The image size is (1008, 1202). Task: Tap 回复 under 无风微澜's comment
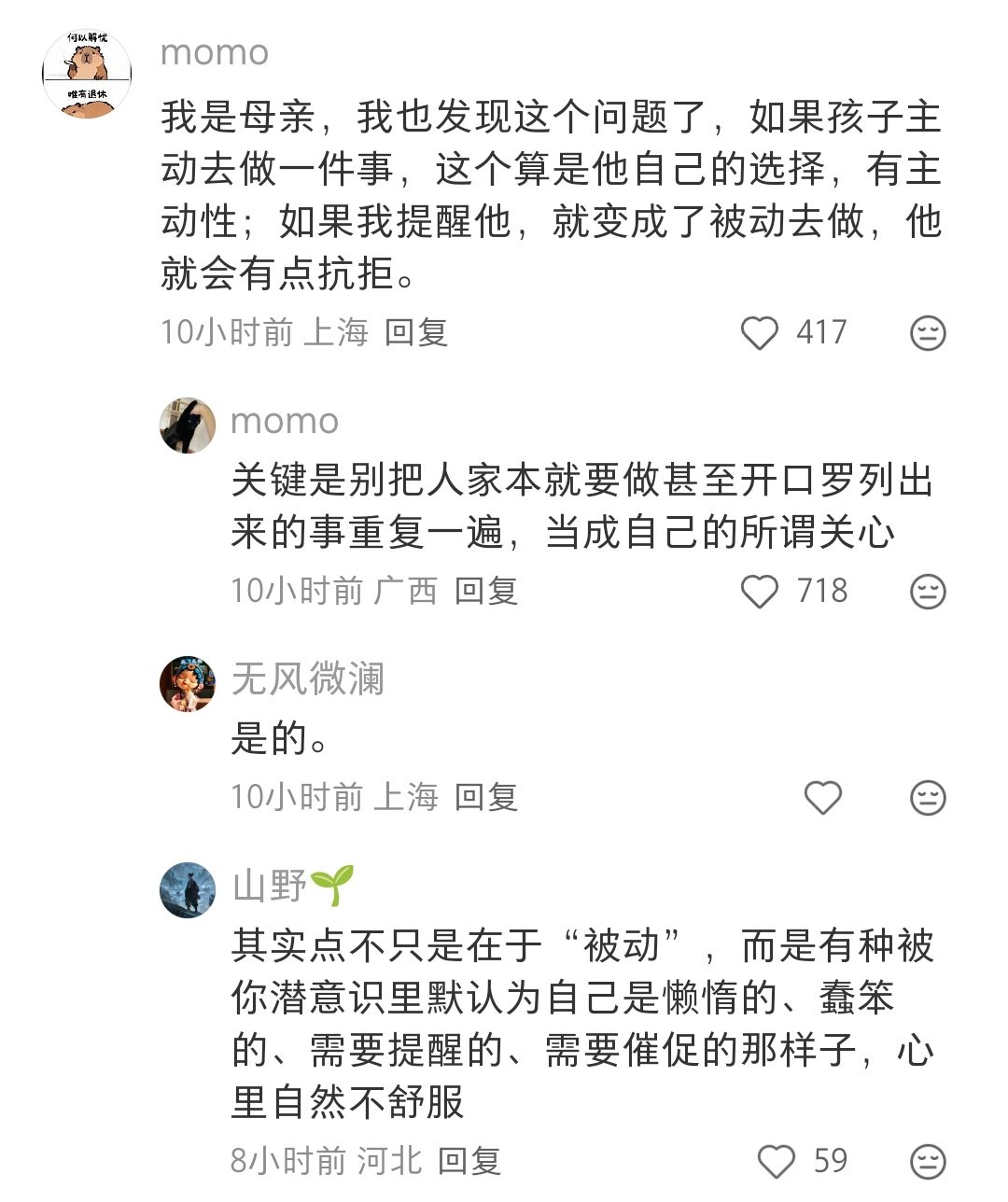(x=486, y=797)
